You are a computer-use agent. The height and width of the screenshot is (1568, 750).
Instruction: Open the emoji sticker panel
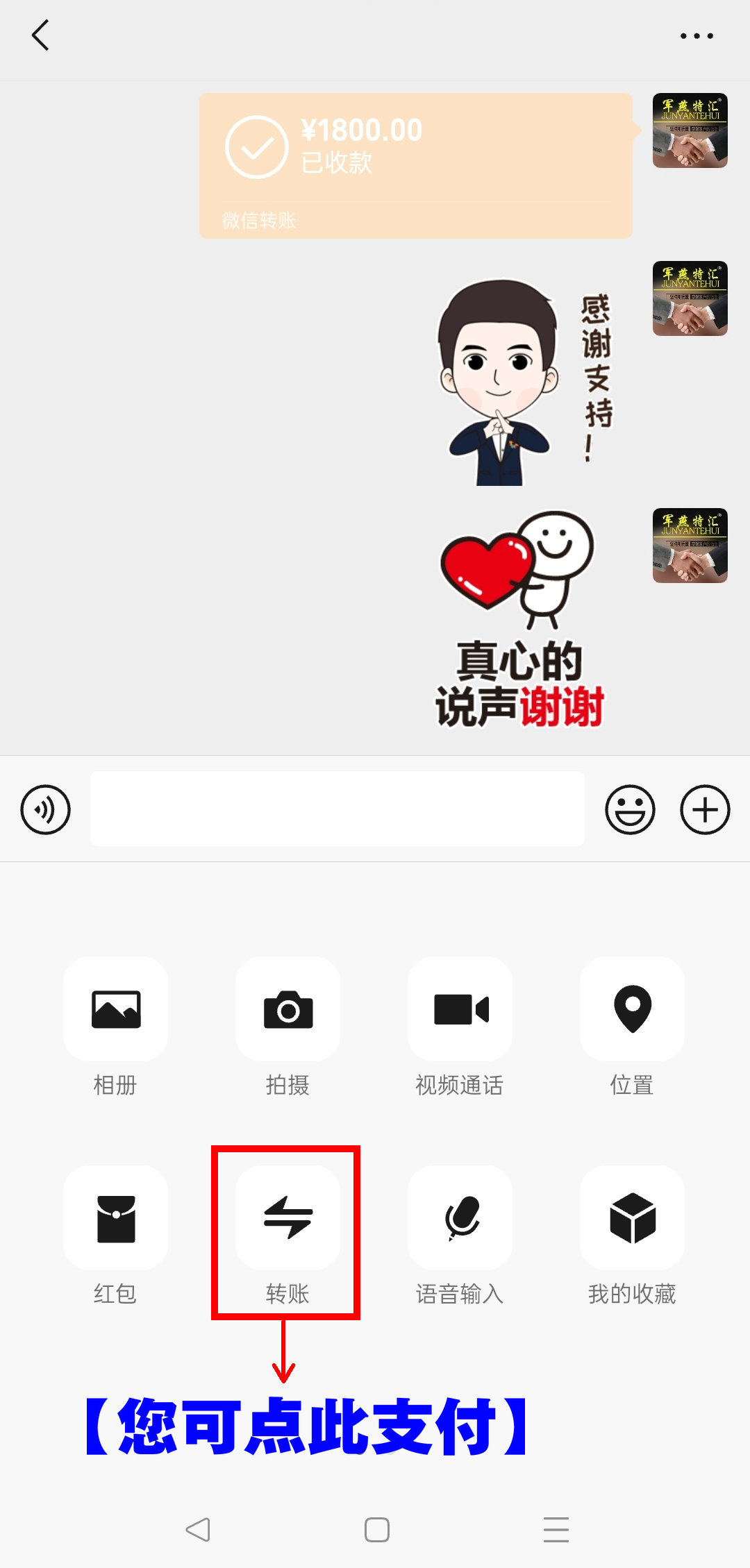(x=630, y=809)
